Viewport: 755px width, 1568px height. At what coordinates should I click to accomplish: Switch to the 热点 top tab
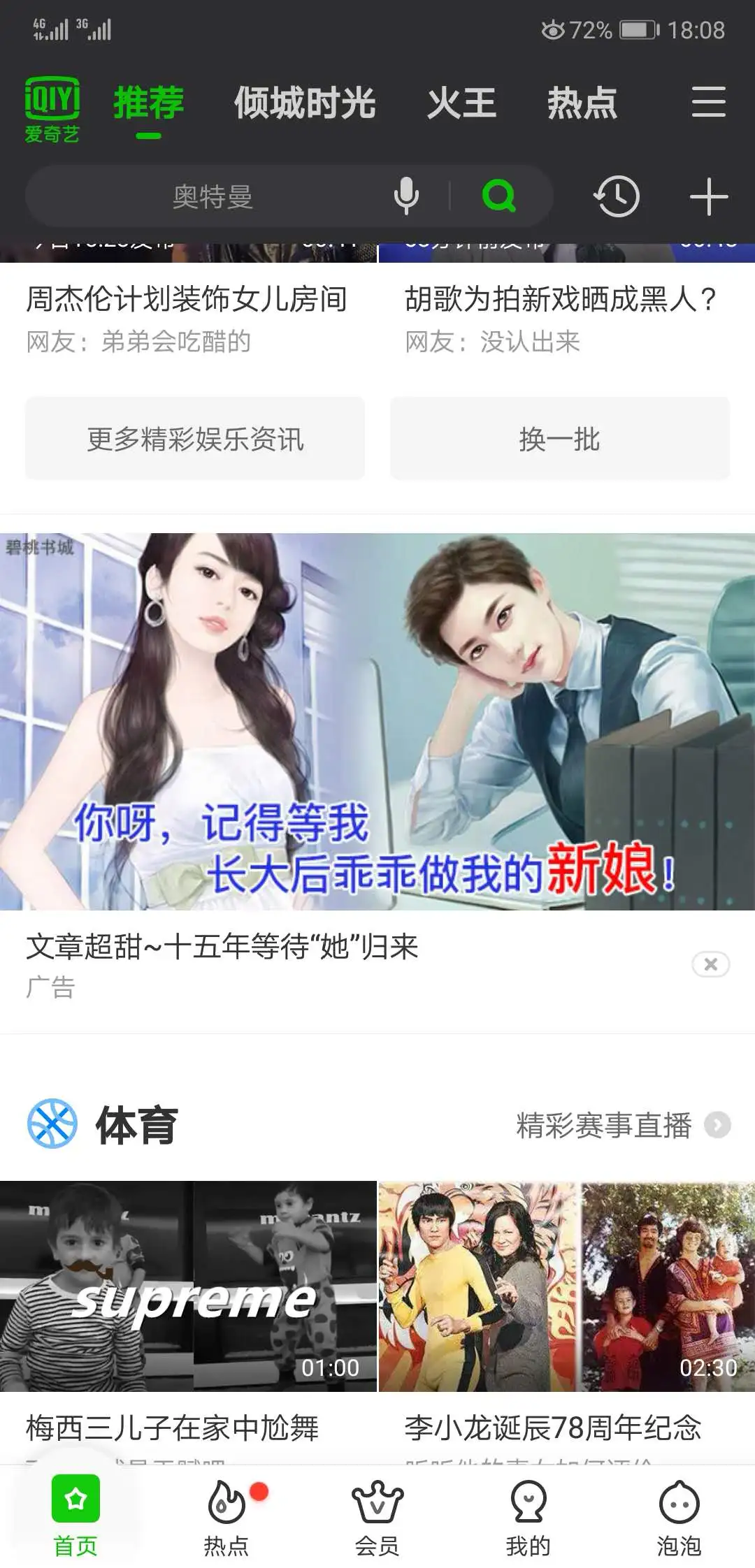coord(582,103)
